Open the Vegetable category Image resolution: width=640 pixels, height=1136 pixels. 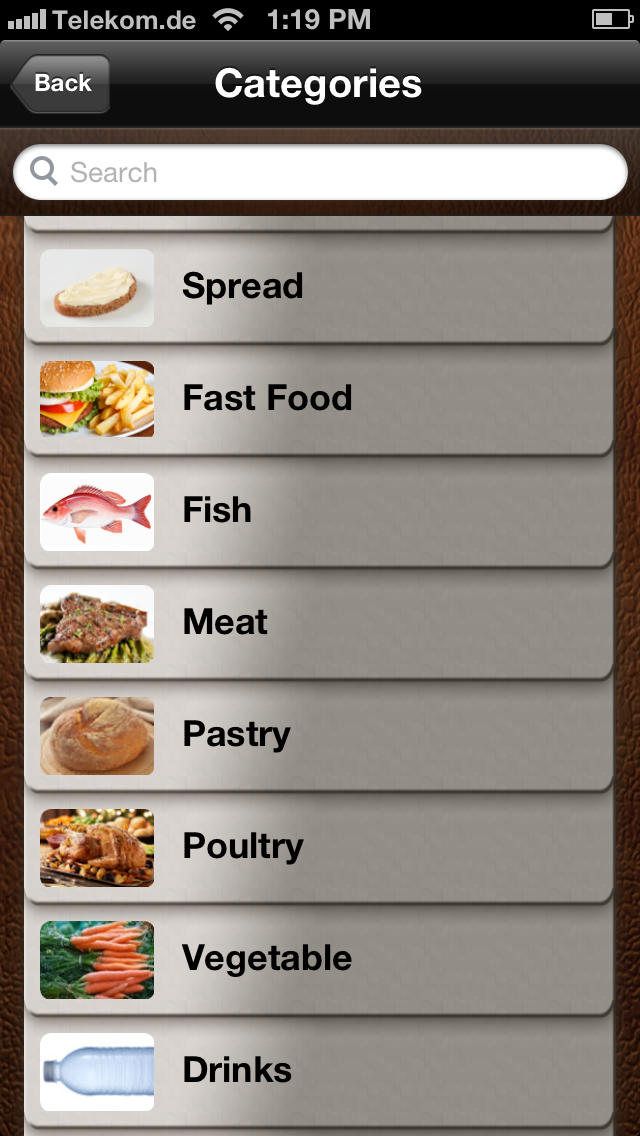(318, 959)
